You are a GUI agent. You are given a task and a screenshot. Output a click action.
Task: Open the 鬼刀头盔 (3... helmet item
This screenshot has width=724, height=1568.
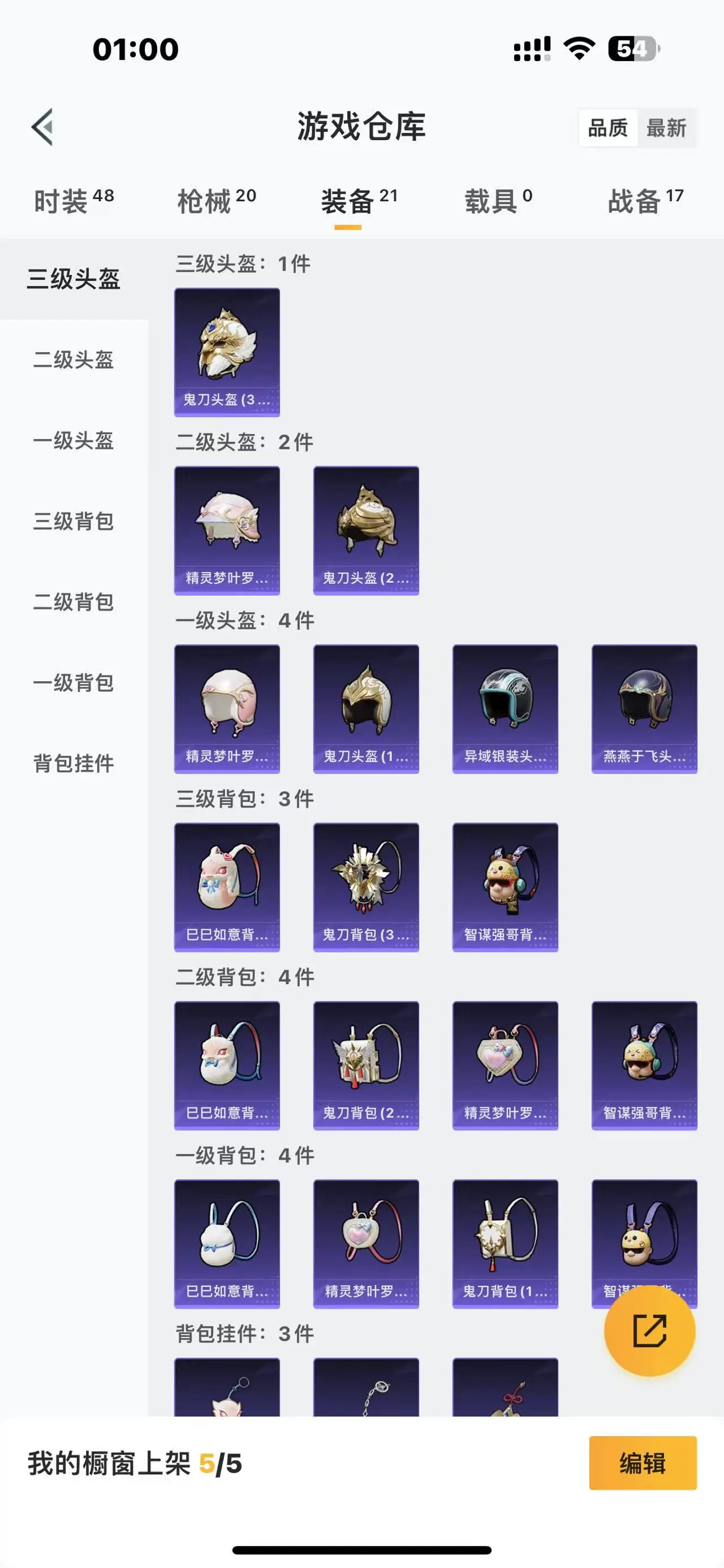tap(227, 352)
